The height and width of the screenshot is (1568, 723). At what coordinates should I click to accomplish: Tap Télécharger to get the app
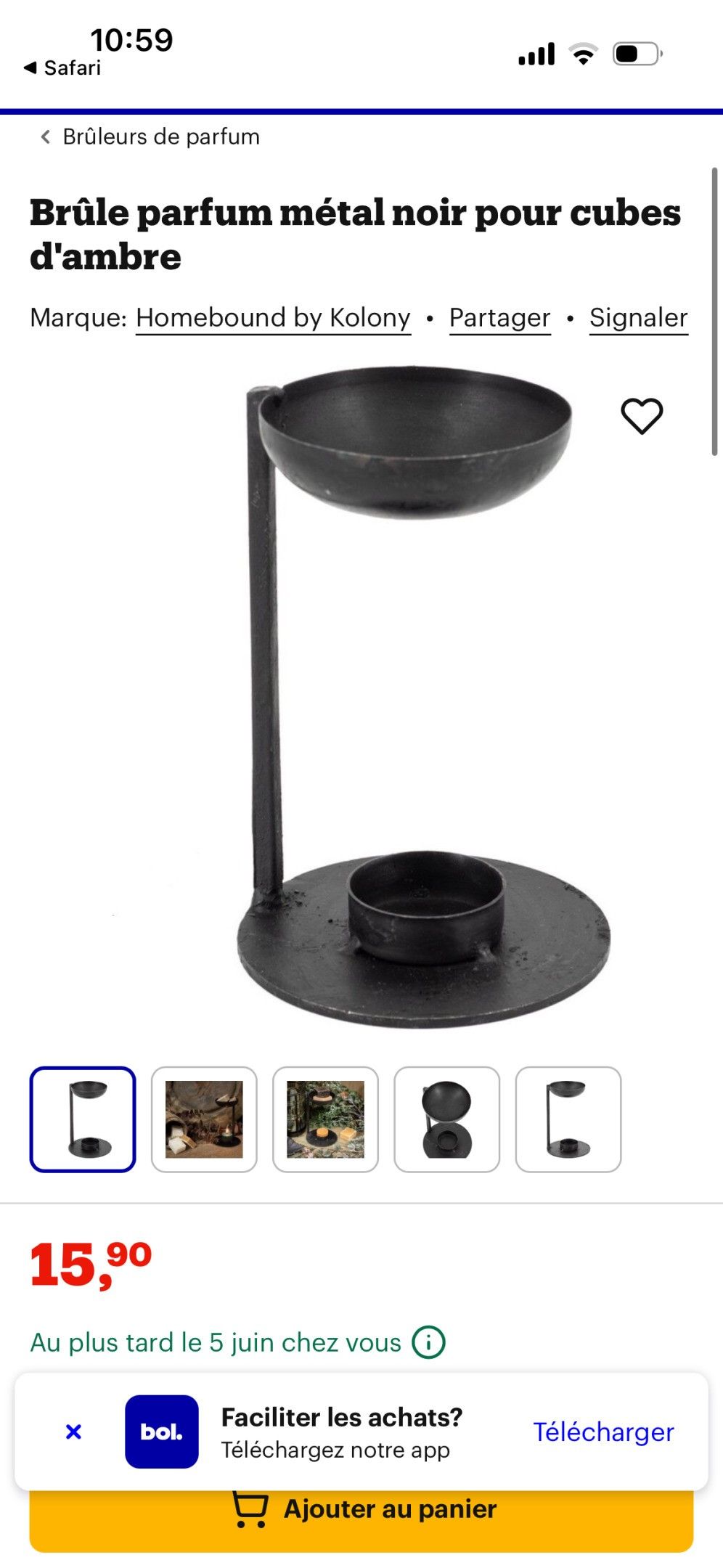coord(603,1432)
